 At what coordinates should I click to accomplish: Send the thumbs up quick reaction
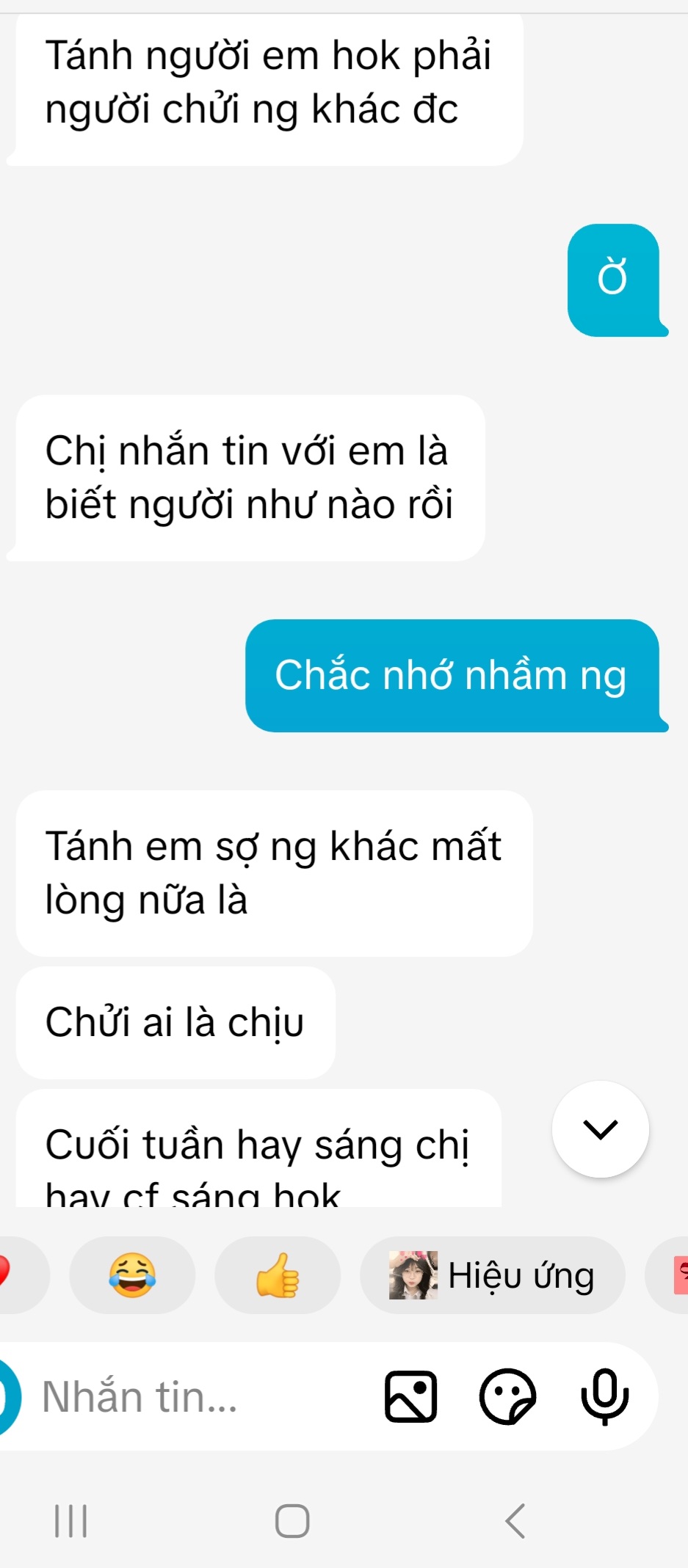(277, 1275)
